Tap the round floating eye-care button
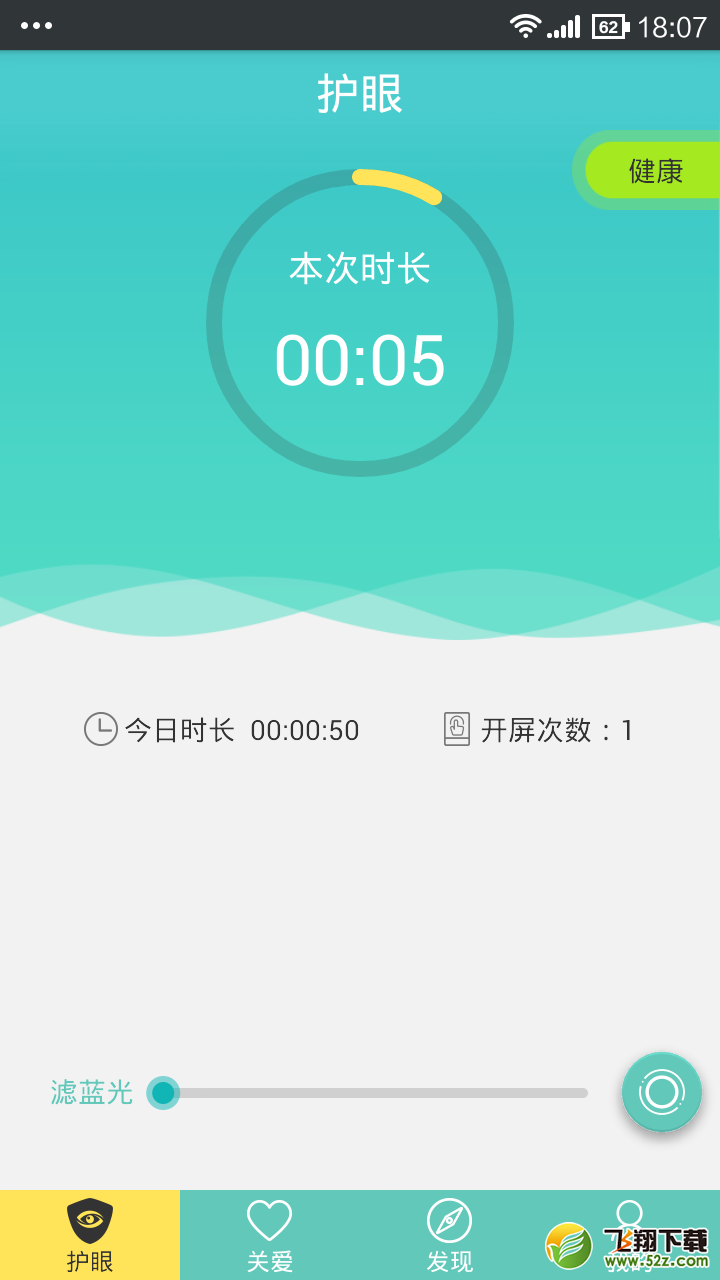Viewport: 720px width, 1280px height. (x=662, y=1092)
